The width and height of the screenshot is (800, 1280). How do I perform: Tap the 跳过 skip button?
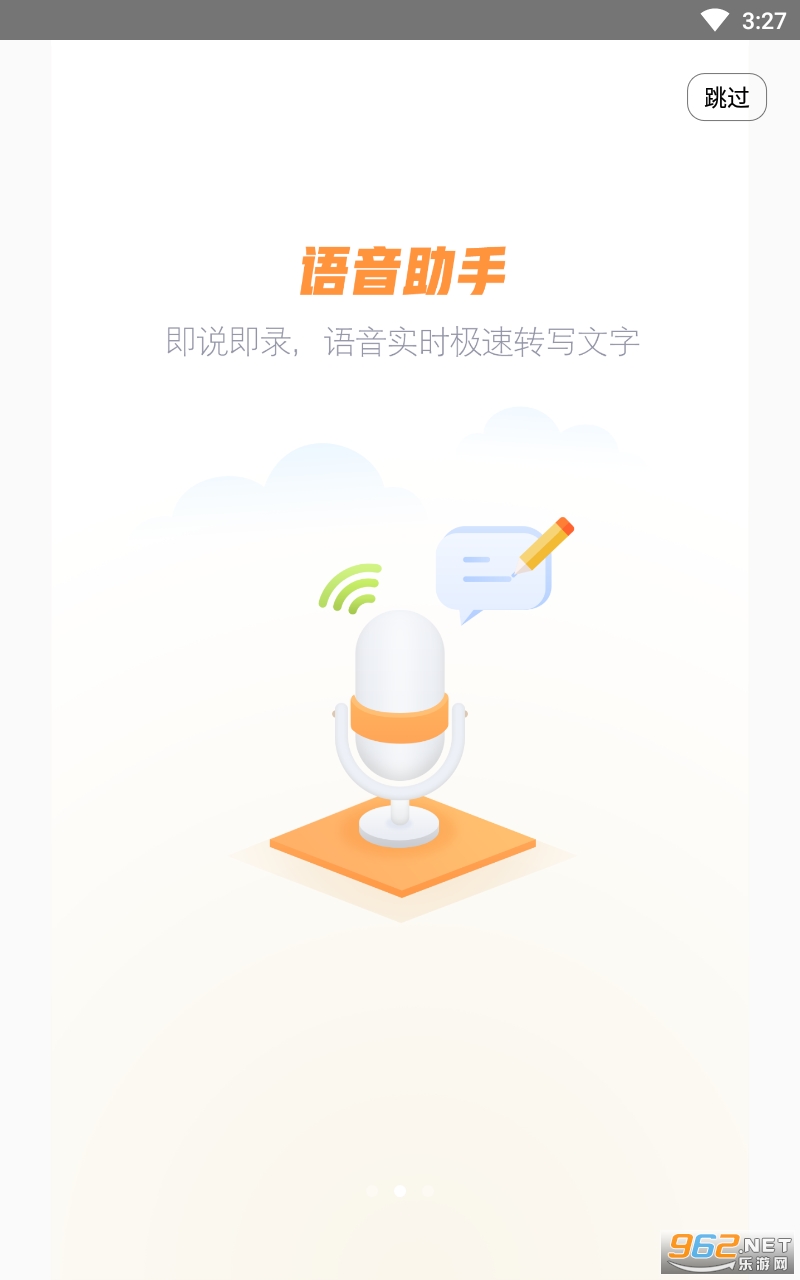click(x=726, y=97)
